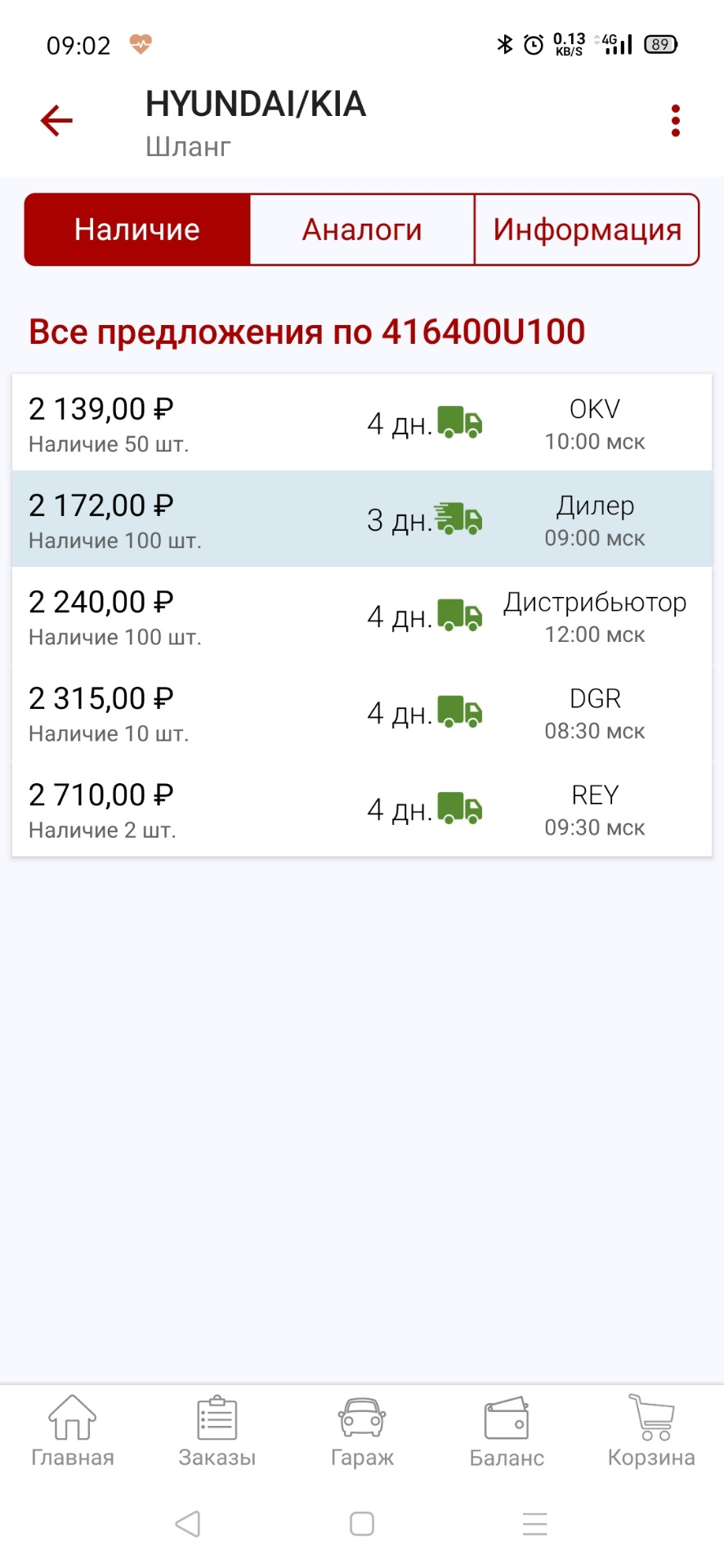Screen dimensions: 724x1568
Task: Open the Баланс wallet icon
Action: (507, 1429)
